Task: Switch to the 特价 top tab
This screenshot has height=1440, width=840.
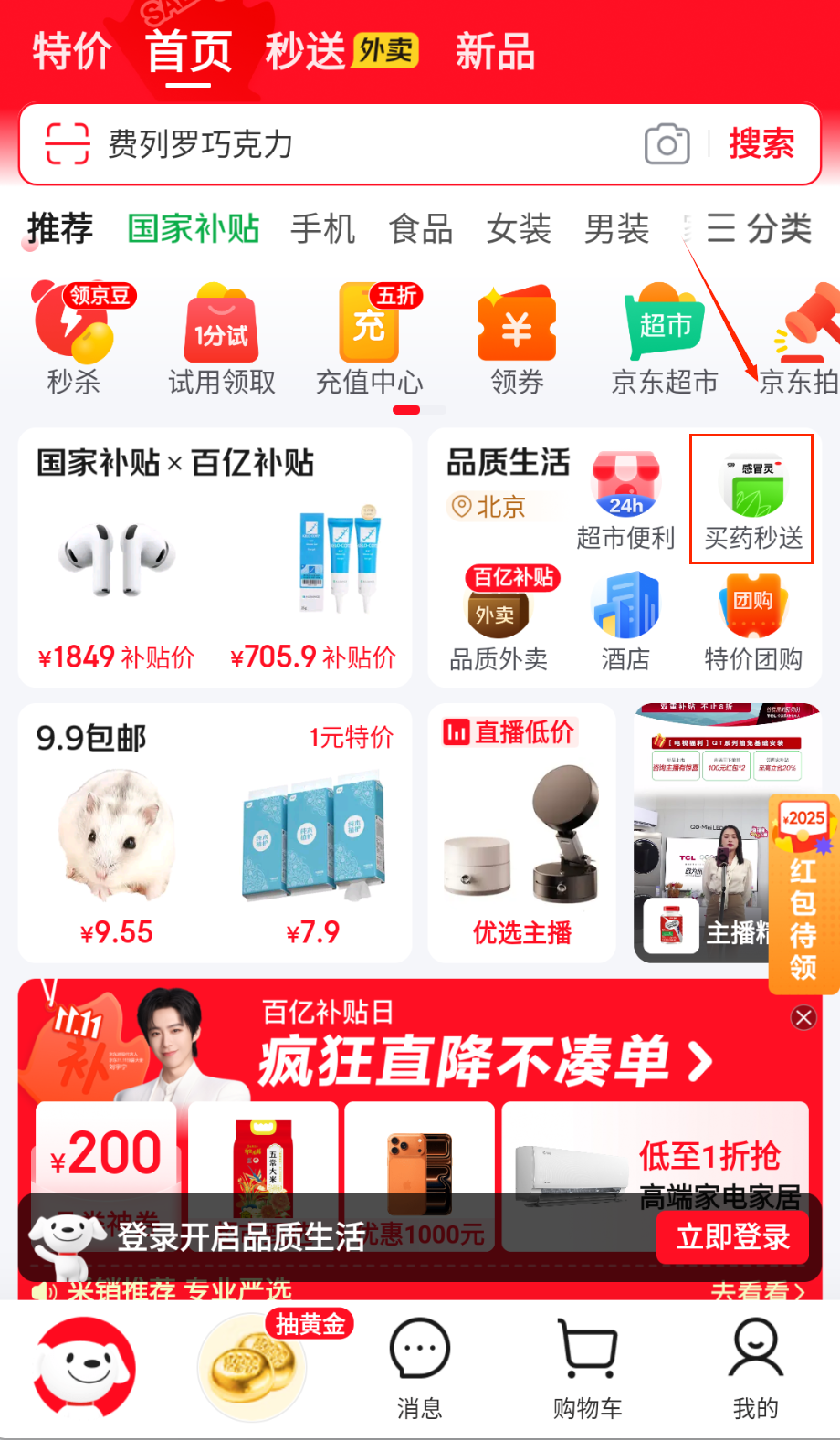Action: tap(72, 51)
